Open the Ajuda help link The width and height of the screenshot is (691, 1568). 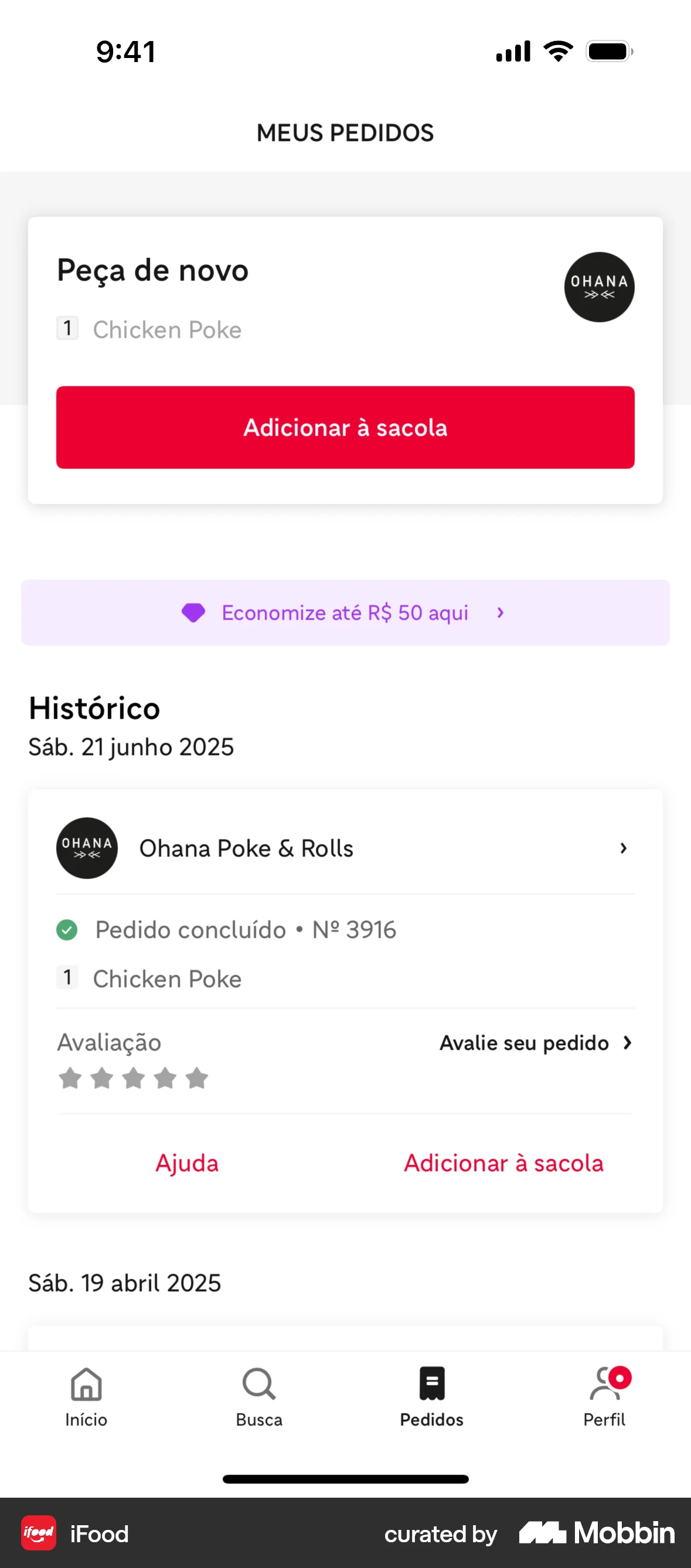click(186, 1162)
